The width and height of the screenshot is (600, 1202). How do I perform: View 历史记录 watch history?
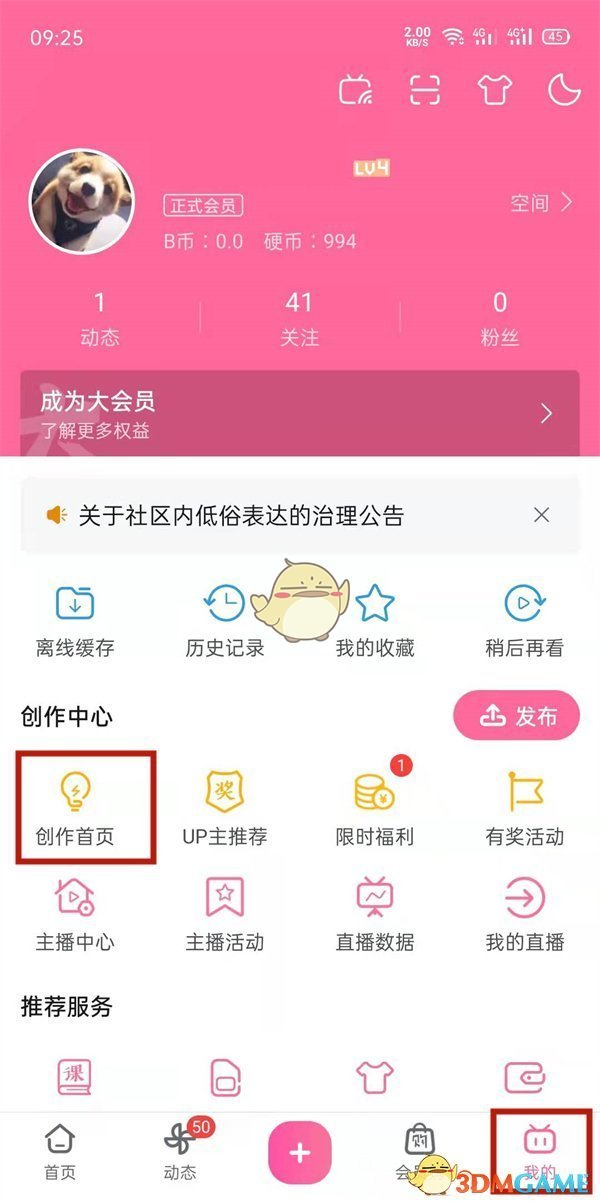point(225,621)
